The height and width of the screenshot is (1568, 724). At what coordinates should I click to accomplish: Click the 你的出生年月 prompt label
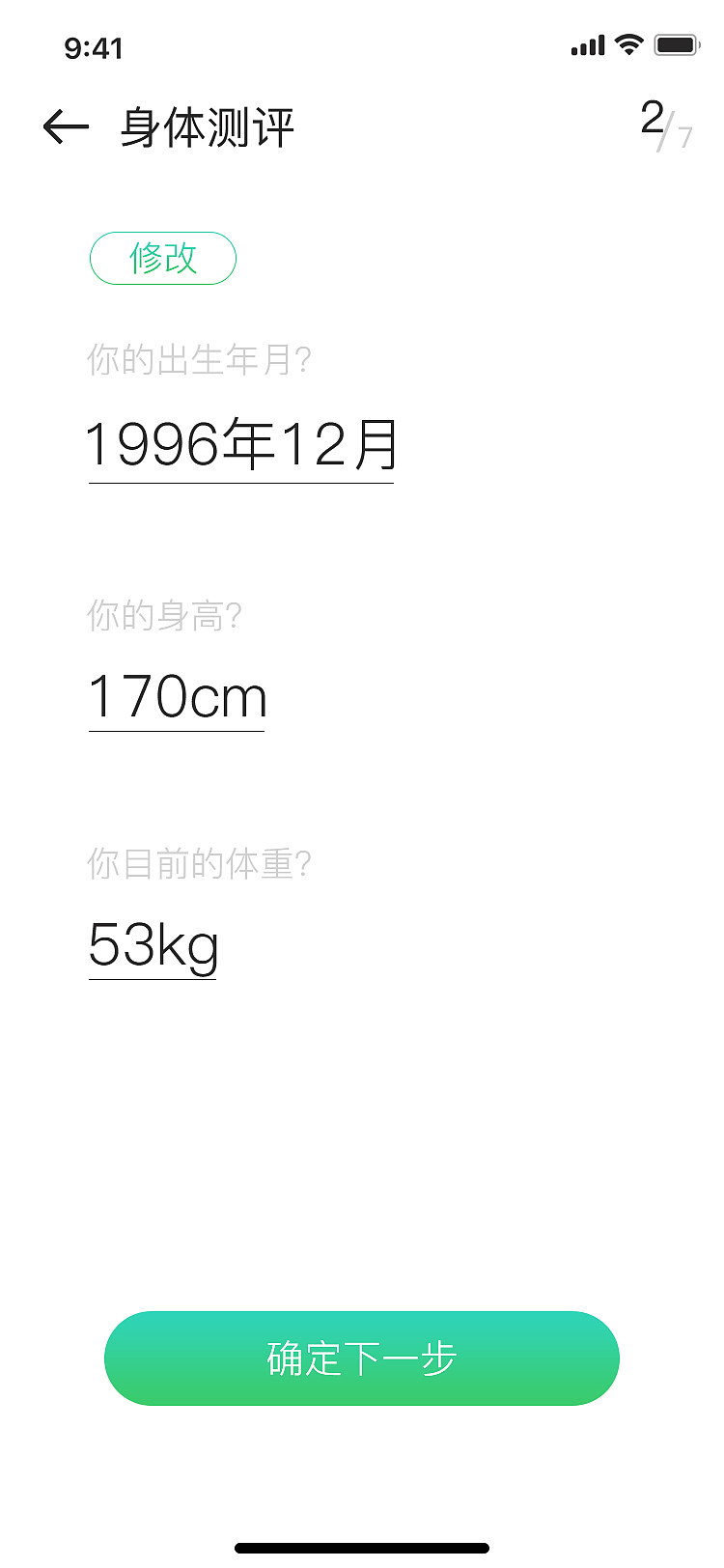(198, 358)
